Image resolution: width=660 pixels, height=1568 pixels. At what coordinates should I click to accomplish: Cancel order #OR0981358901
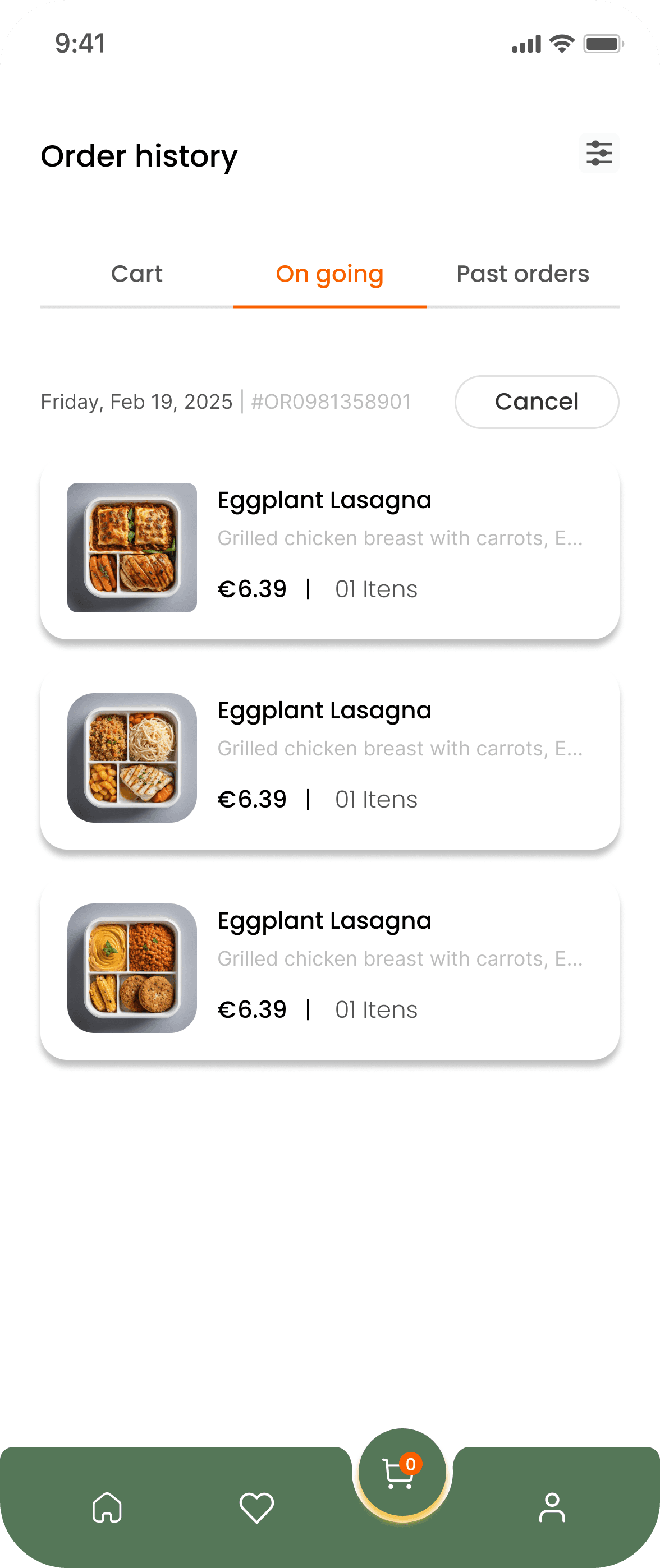[537, 402]
